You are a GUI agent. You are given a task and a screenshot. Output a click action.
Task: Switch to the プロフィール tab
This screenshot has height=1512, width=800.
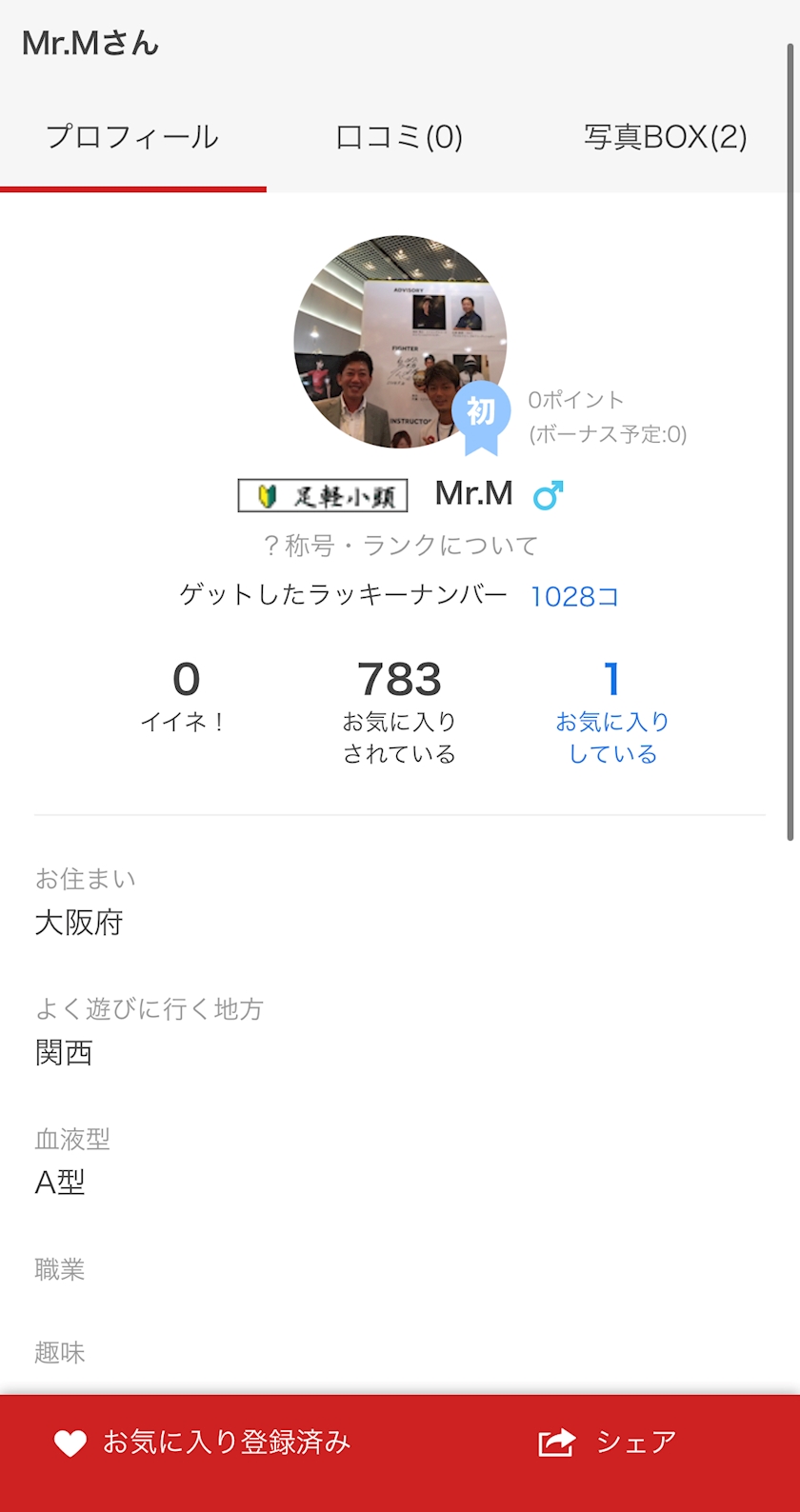pos(132,138)
